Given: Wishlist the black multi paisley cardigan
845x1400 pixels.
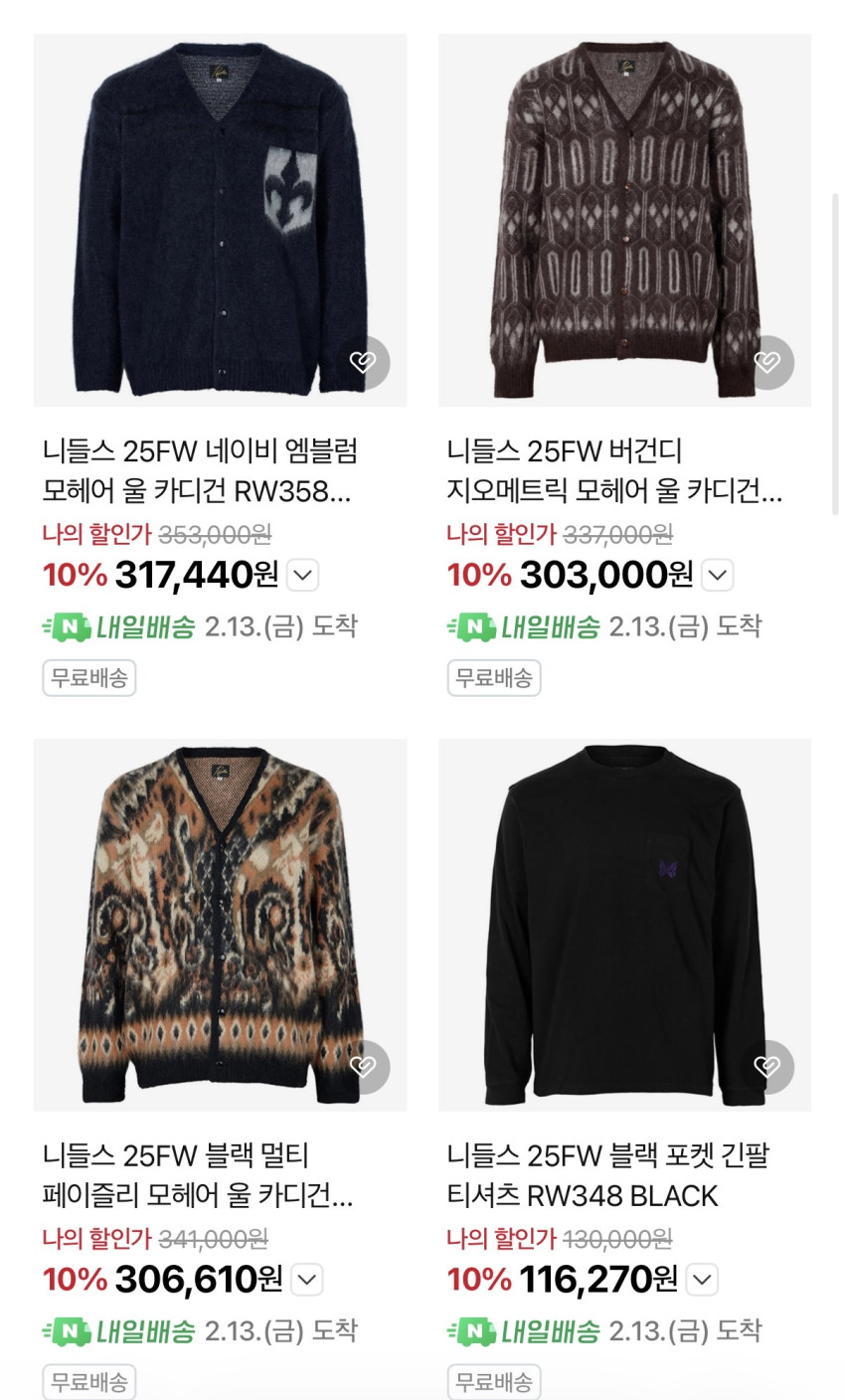Looking at the screenshot, I should (x=364, y=1067).
